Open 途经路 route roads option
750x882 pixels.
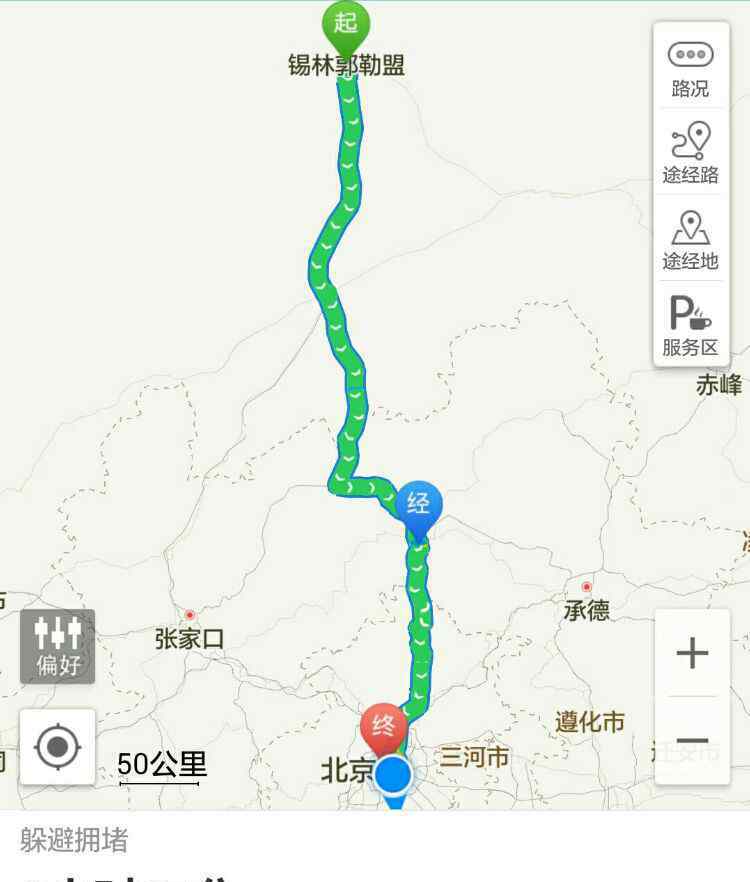[x=690, y=152]
